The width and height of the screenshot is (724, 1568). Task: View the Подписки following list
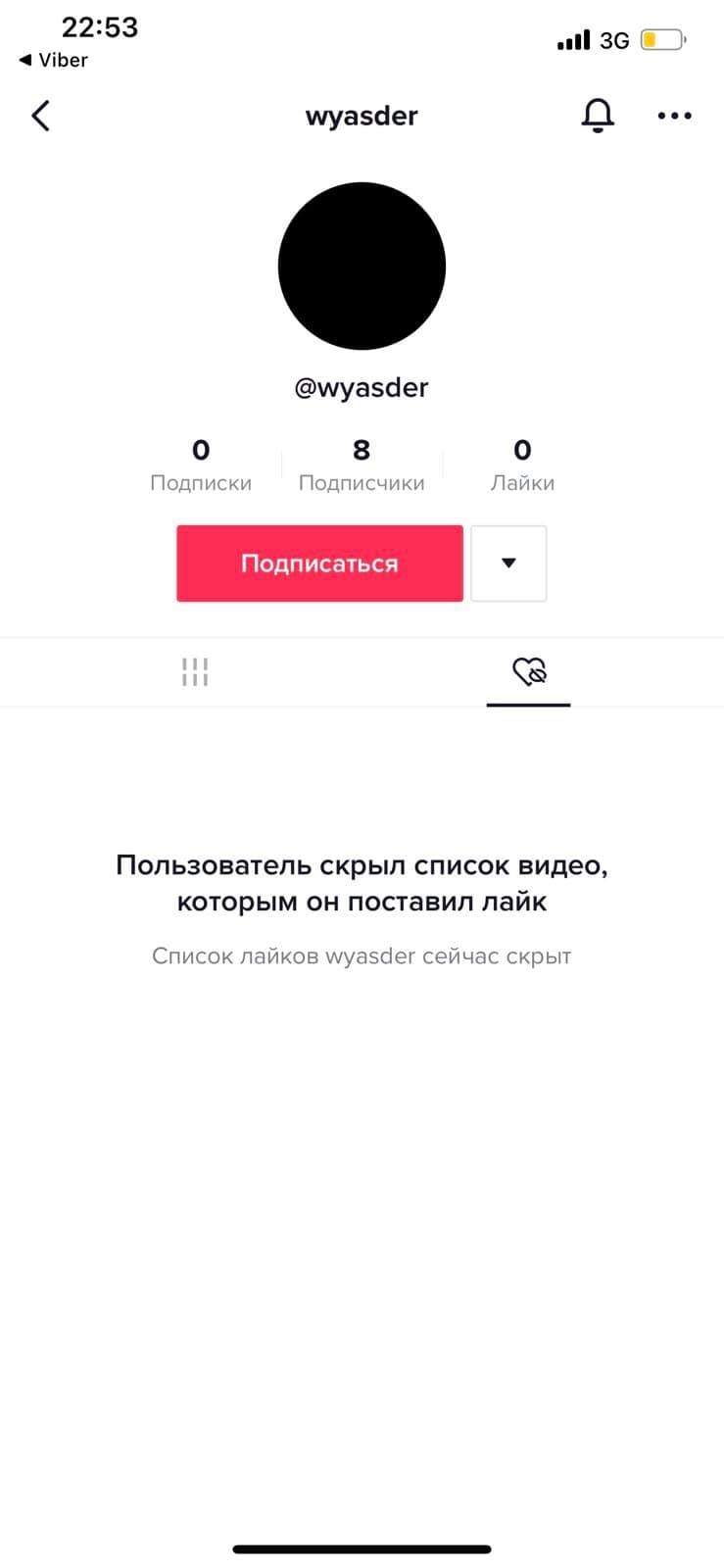pyautogui.click(x=201, y=465)
